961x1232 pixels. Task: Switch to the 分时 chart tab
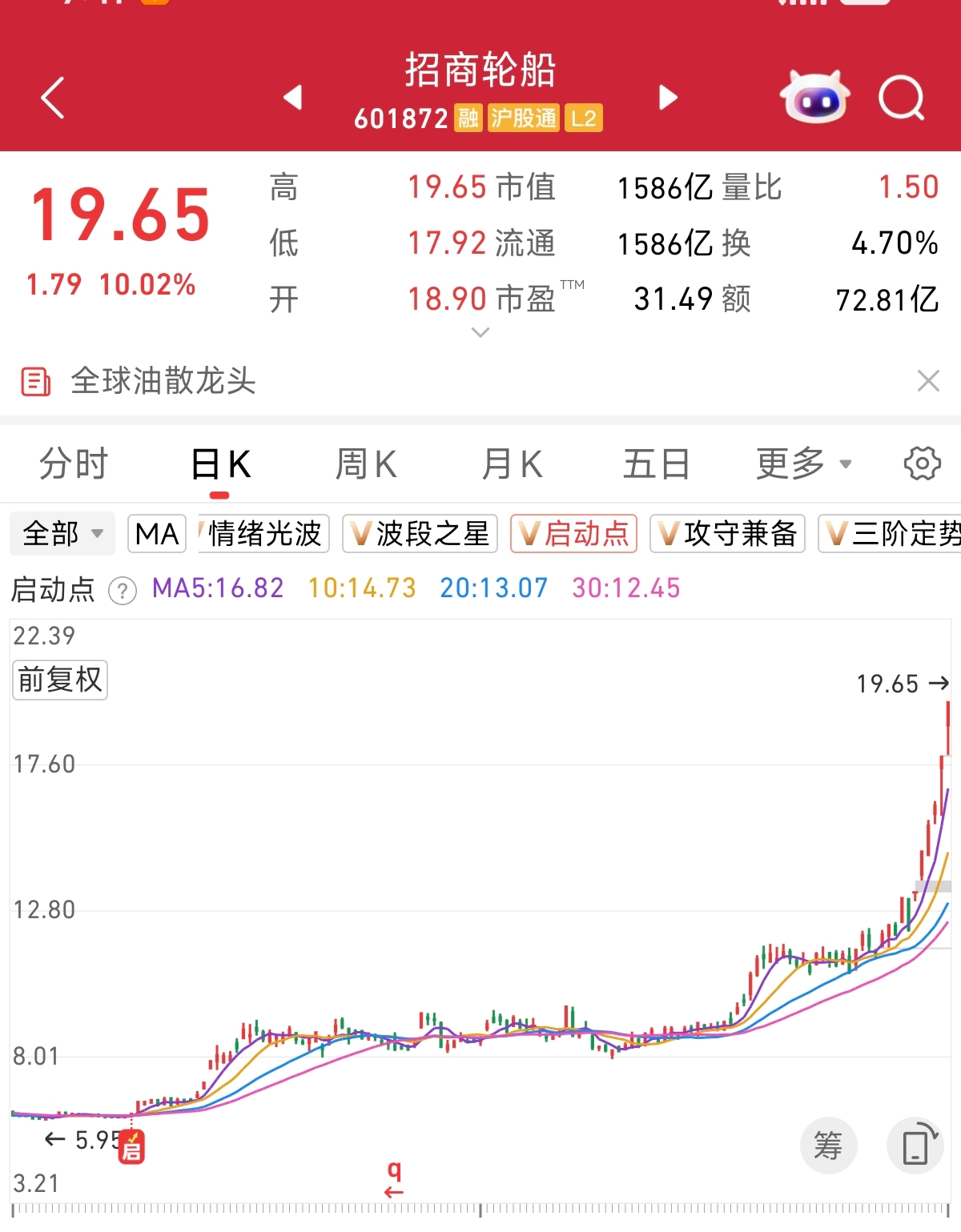coord(74,464)
